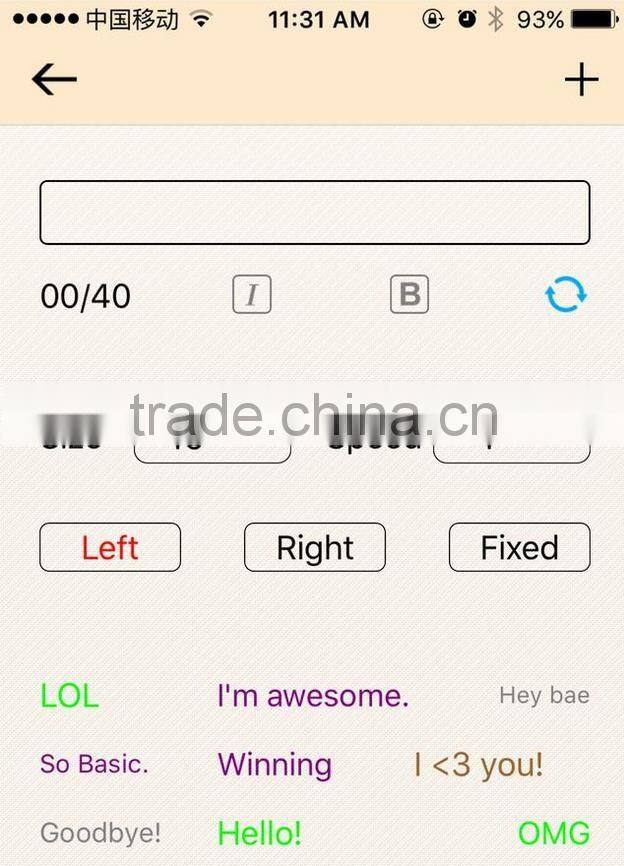Choose the Hello! preset phrase
The image size is (624, 866).
coord(260,833)
